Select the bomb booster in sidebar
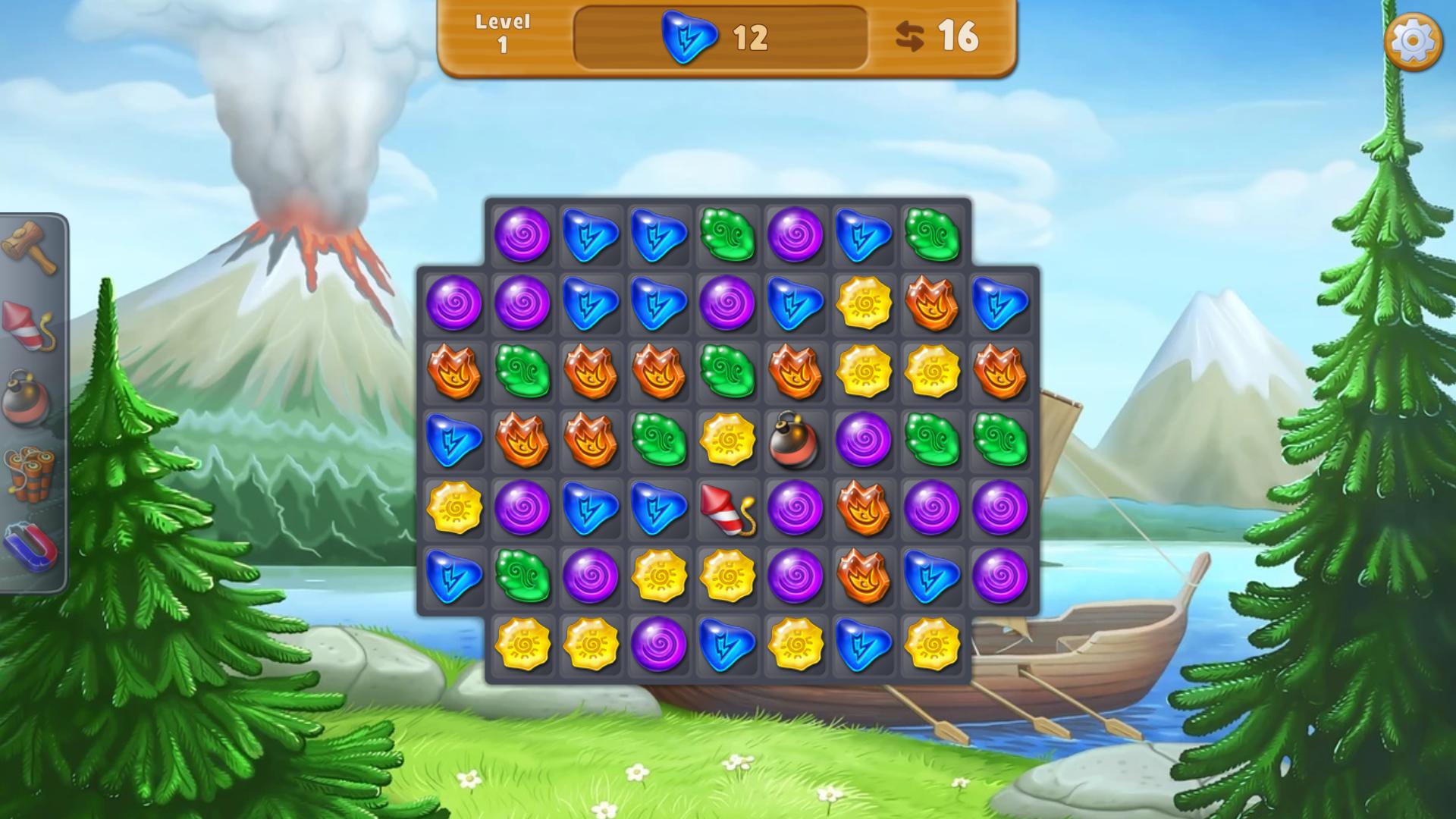 coord(27,398)
